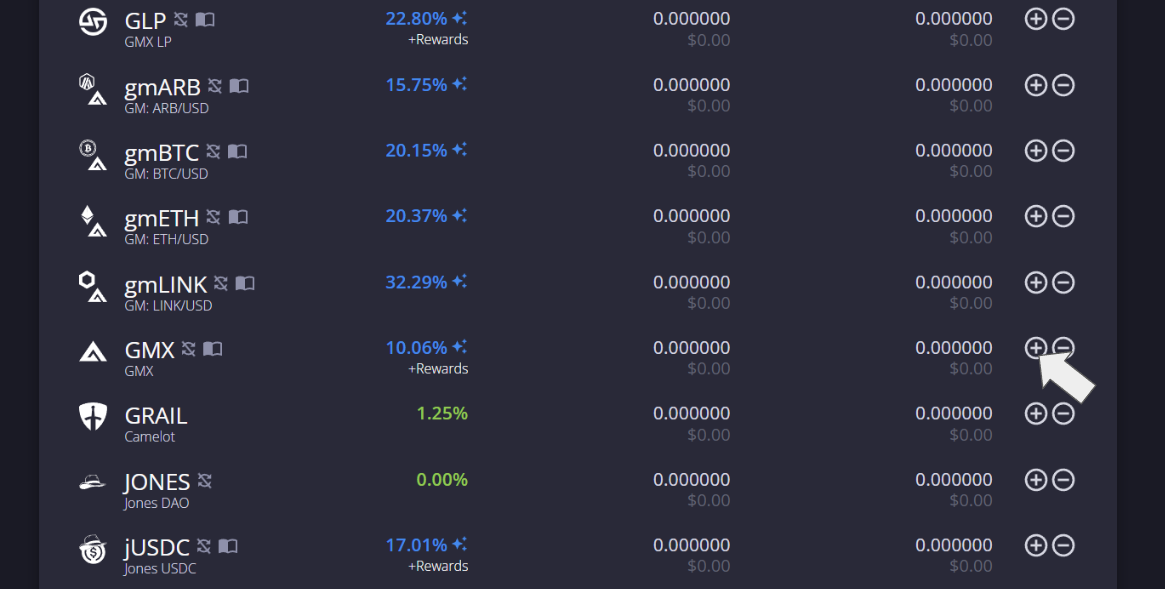Tap the plus icon for gmETH
Viewport: 1165px width, 589px height.
click(1036, 216)
